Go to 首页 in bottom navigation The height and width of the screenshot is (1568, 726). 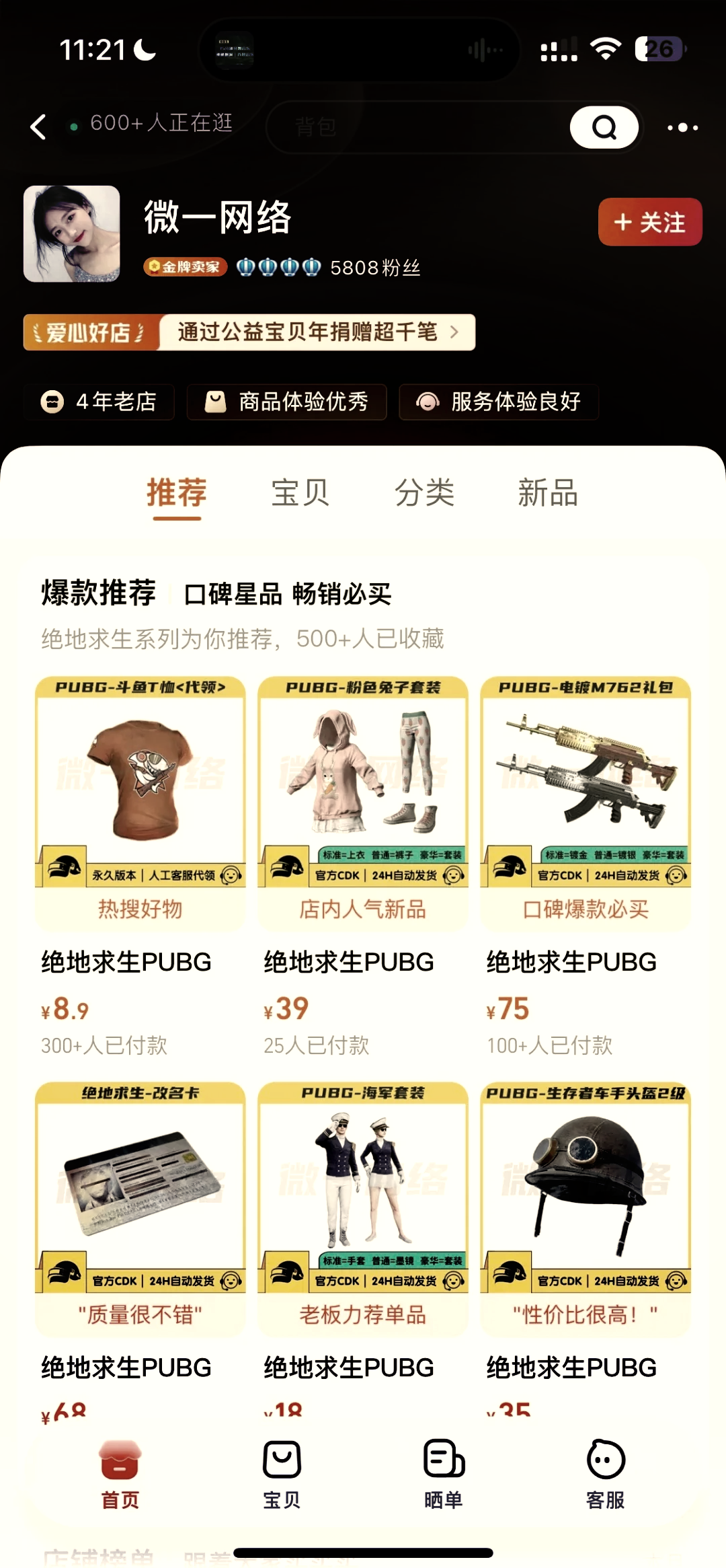point(120,1474)
